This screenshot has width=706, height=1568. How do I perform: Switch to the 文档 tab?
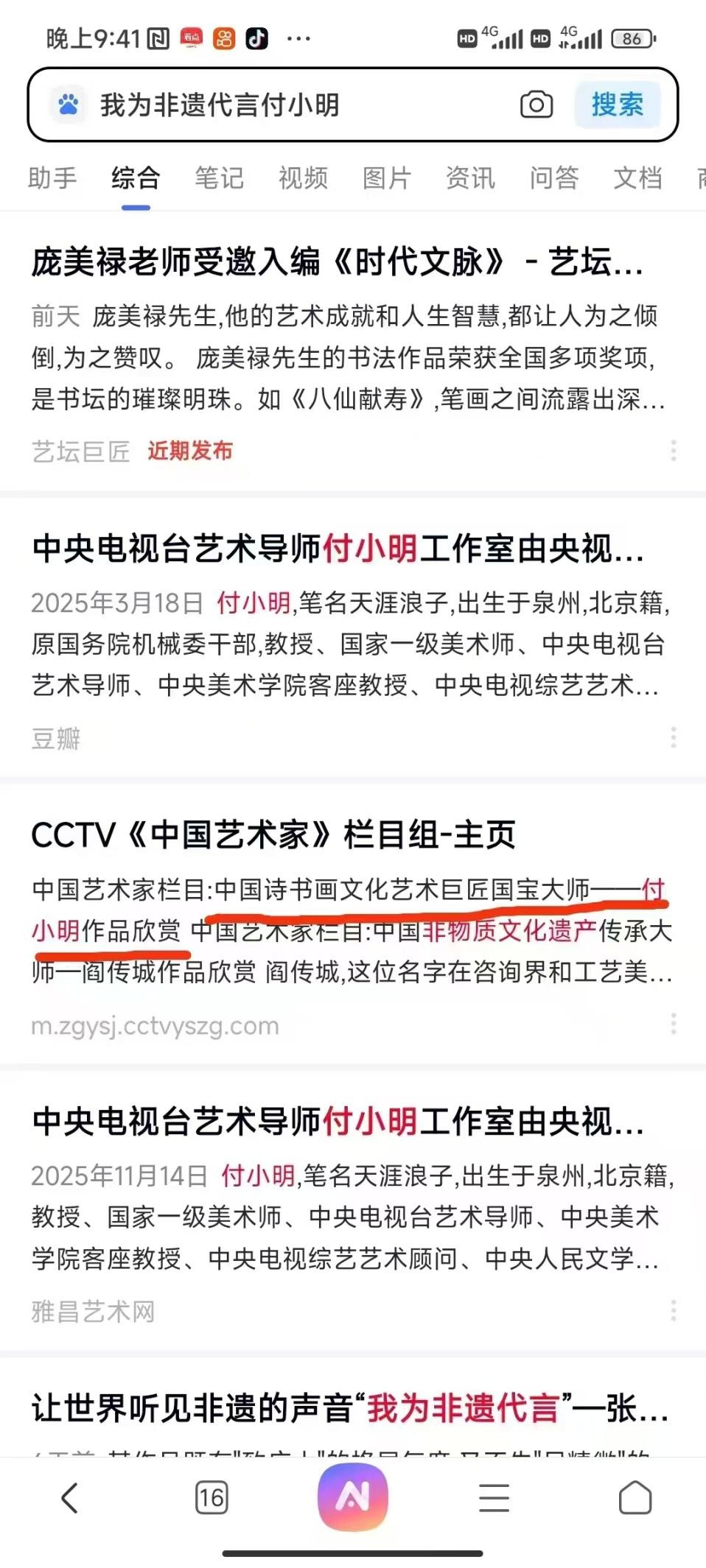[x=638, y=177]
